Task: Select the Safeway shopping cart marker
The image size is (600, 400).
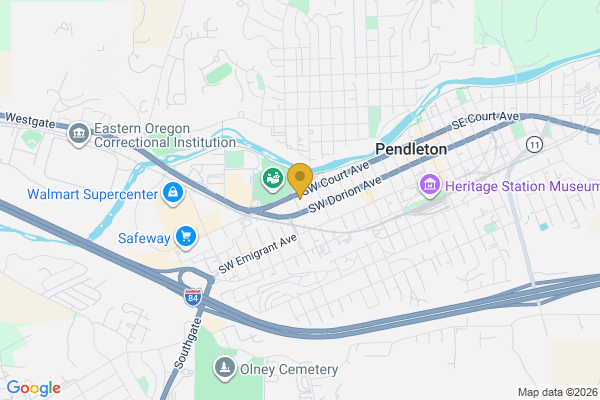Action: click(185, 236)
